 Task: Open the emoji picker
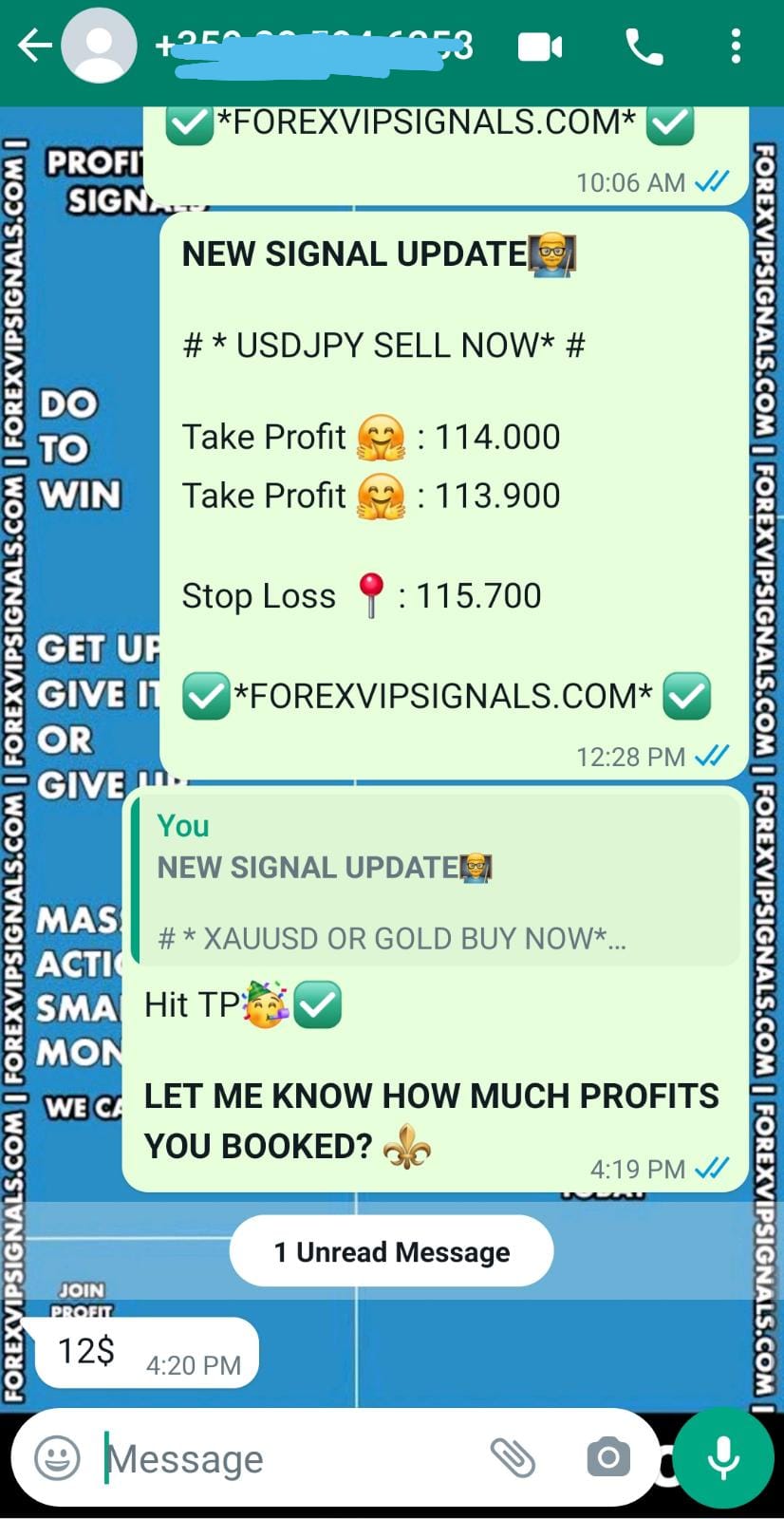57,1458
